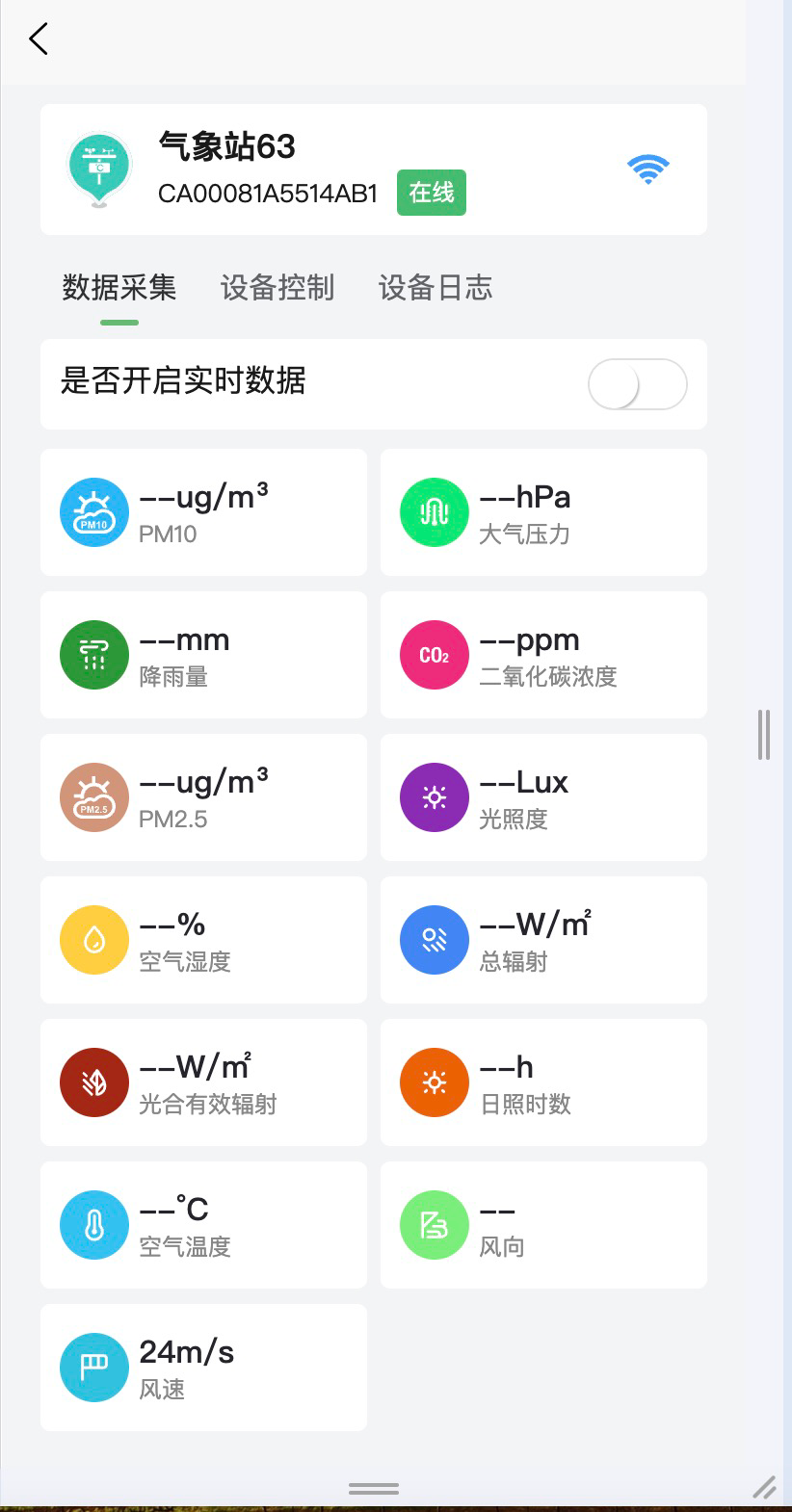This screenshot has width=792, height=1512.
Task: Go back using the top-left arrow
Action: click(39, 39)
